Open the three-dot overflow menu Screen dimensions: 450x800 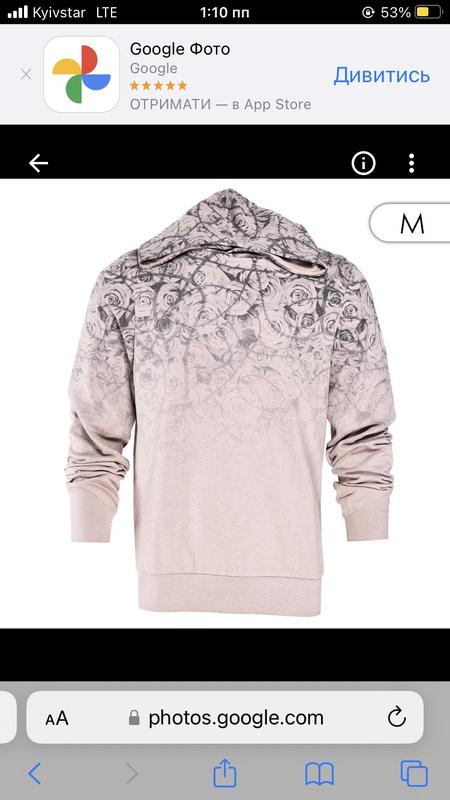[x=411, y=163]
